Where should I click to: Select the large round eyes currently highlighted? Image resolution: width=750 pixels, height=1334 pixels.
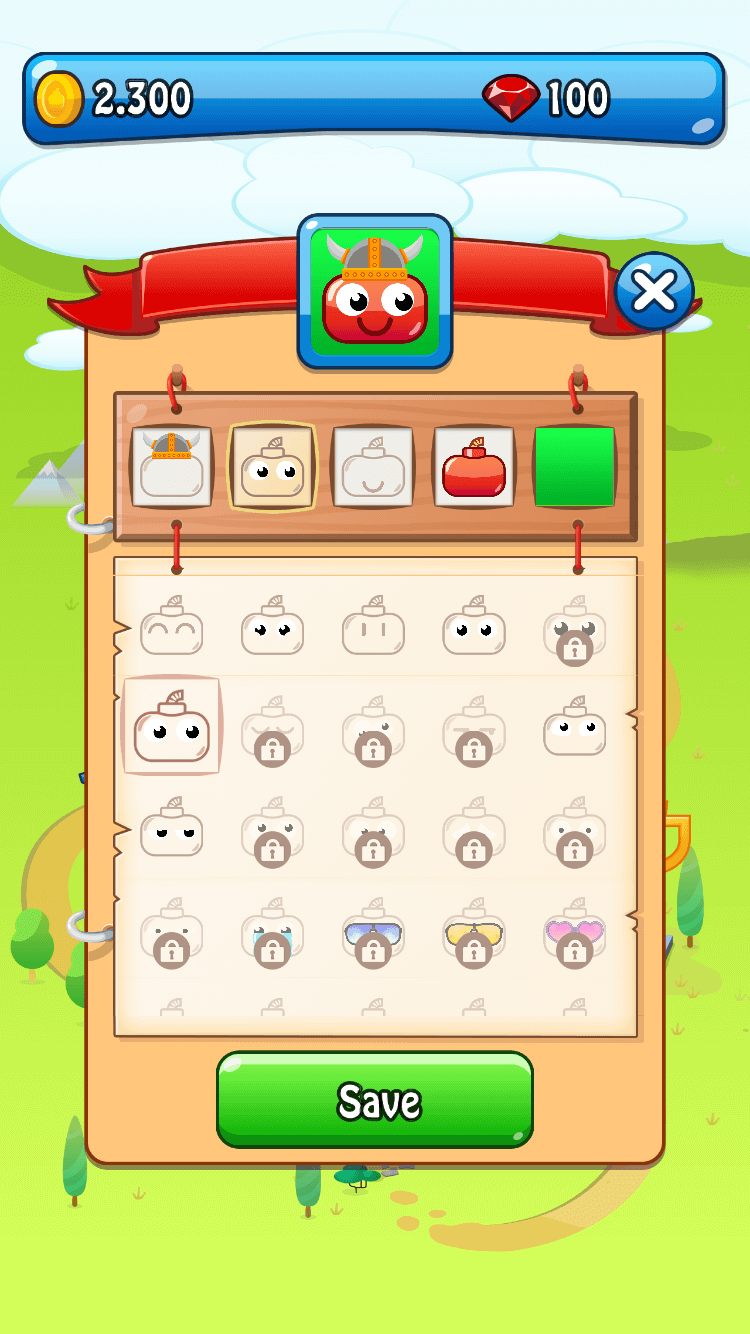coord(172,726)
